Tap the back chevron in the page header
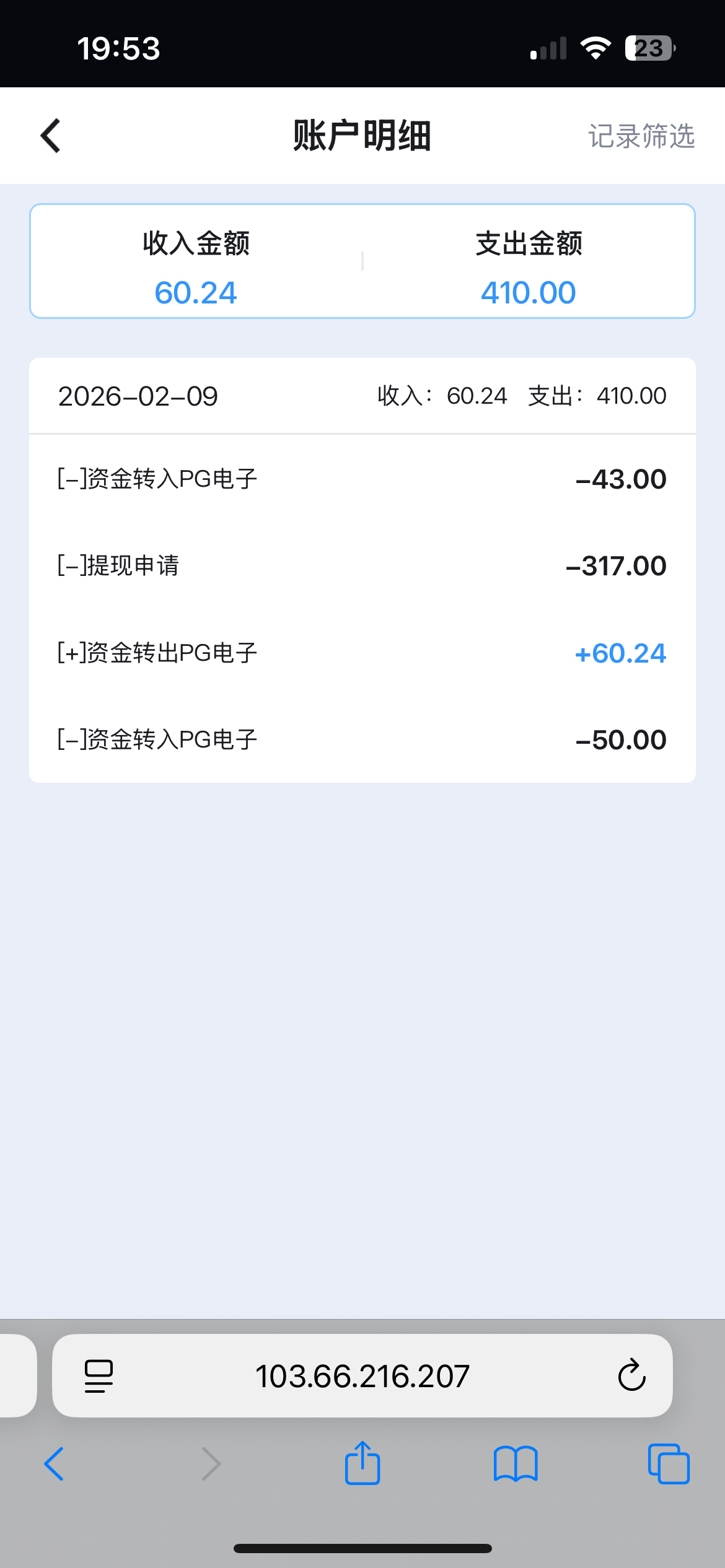 tap(50, 136)
